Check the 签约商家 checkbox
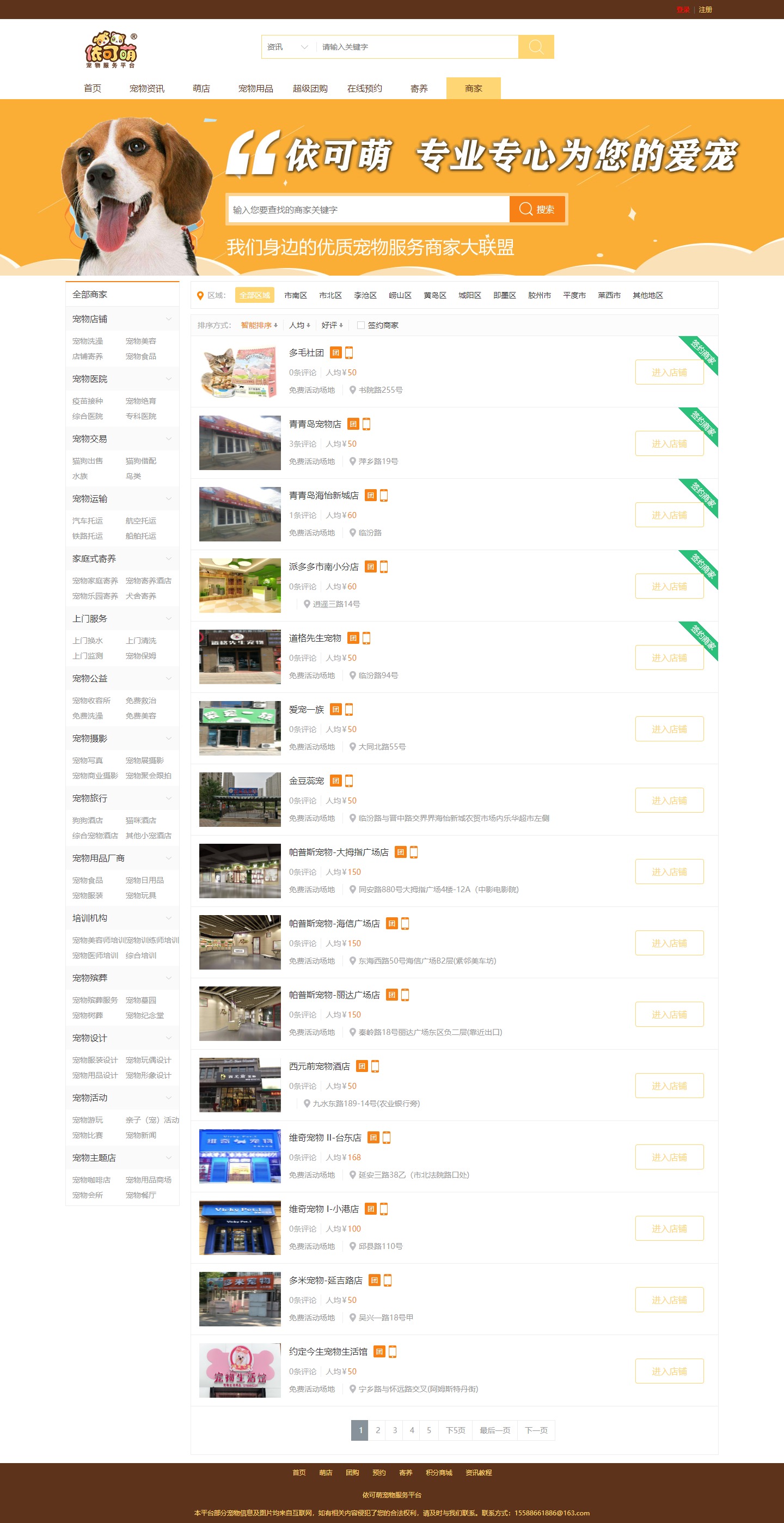The height and width of the screenshot is (1523, 784). (x=360, y=325)
